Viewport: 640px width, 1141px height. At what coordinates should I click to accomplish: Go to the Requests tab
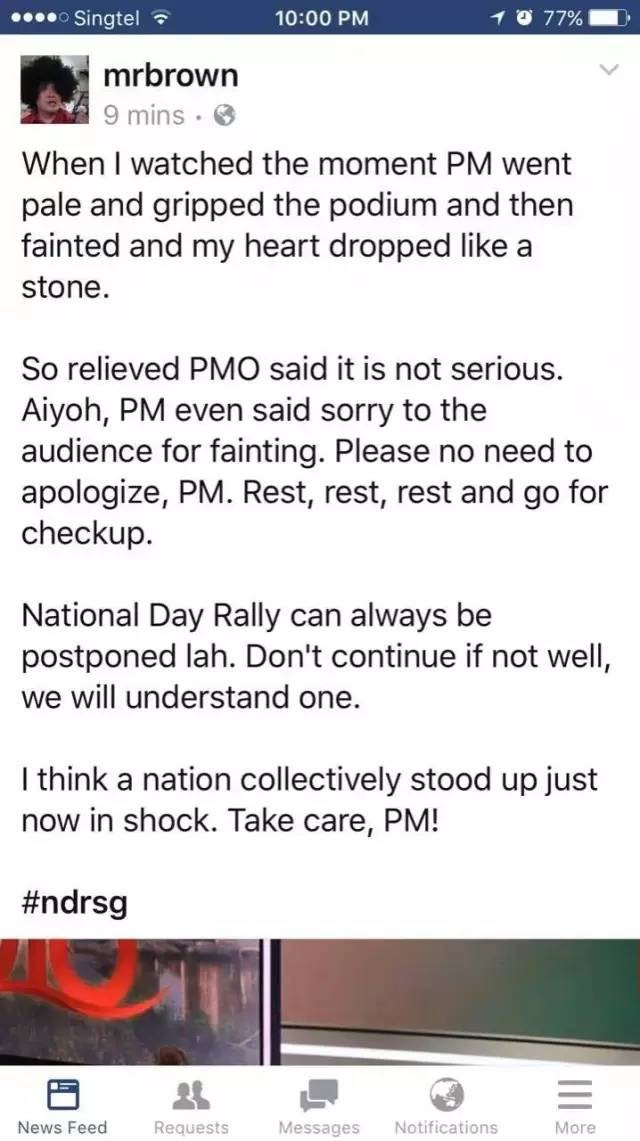pos(191,1106)
